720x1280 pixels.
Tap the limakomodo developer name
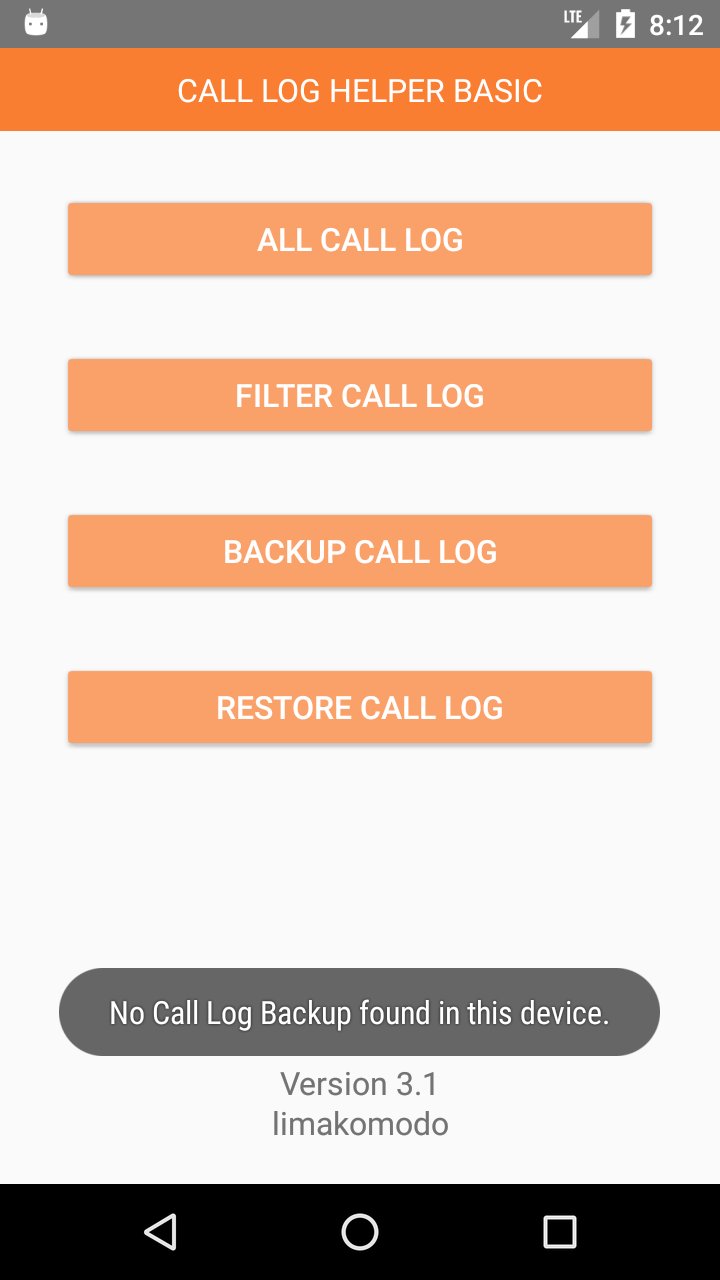coord(360,1123)
